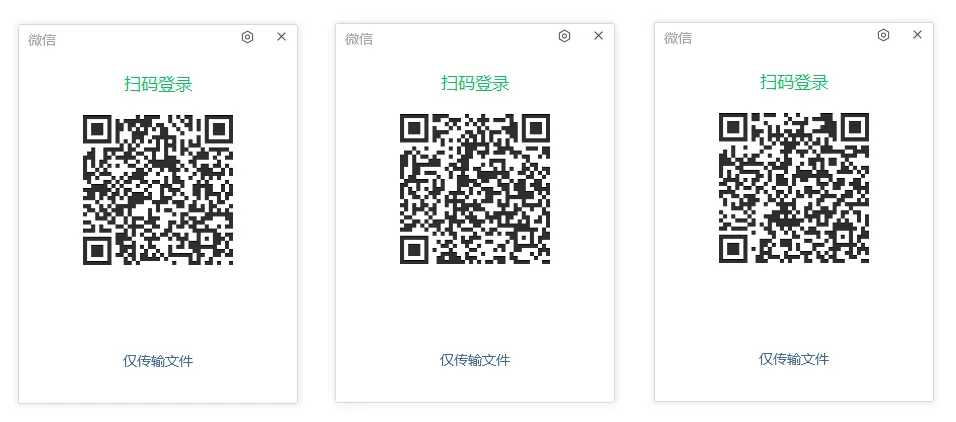Close the rightmost WeChat login window
The width and height of the screenshot is (956, 422).
click(917, 35)
